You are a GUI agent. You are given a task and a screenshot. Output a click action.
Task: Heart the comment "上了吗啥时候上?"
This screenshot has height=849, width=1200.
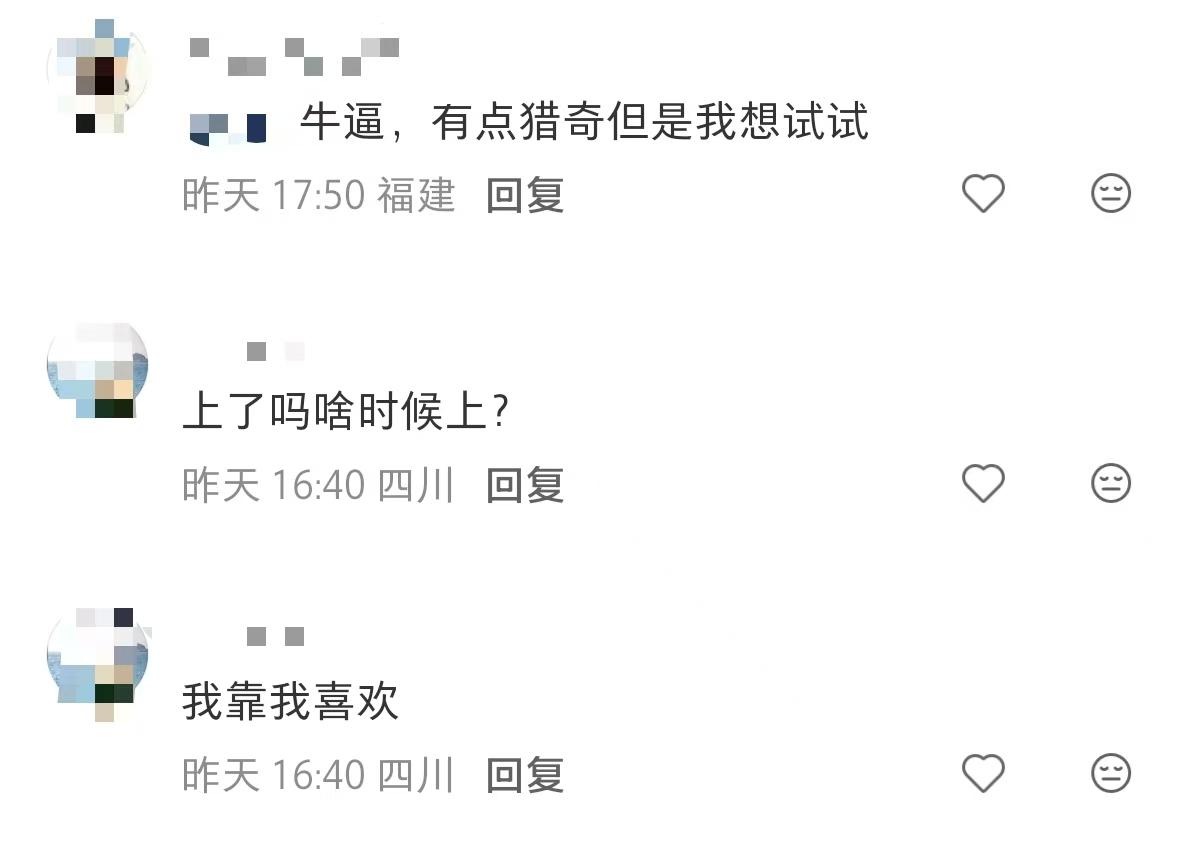982,484
